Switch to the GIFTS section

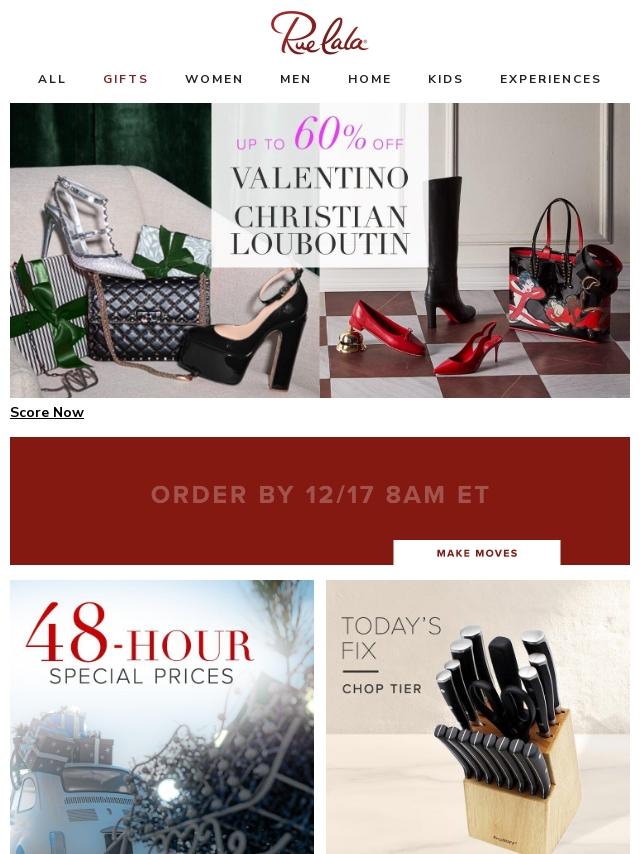(x=126, y=79)
